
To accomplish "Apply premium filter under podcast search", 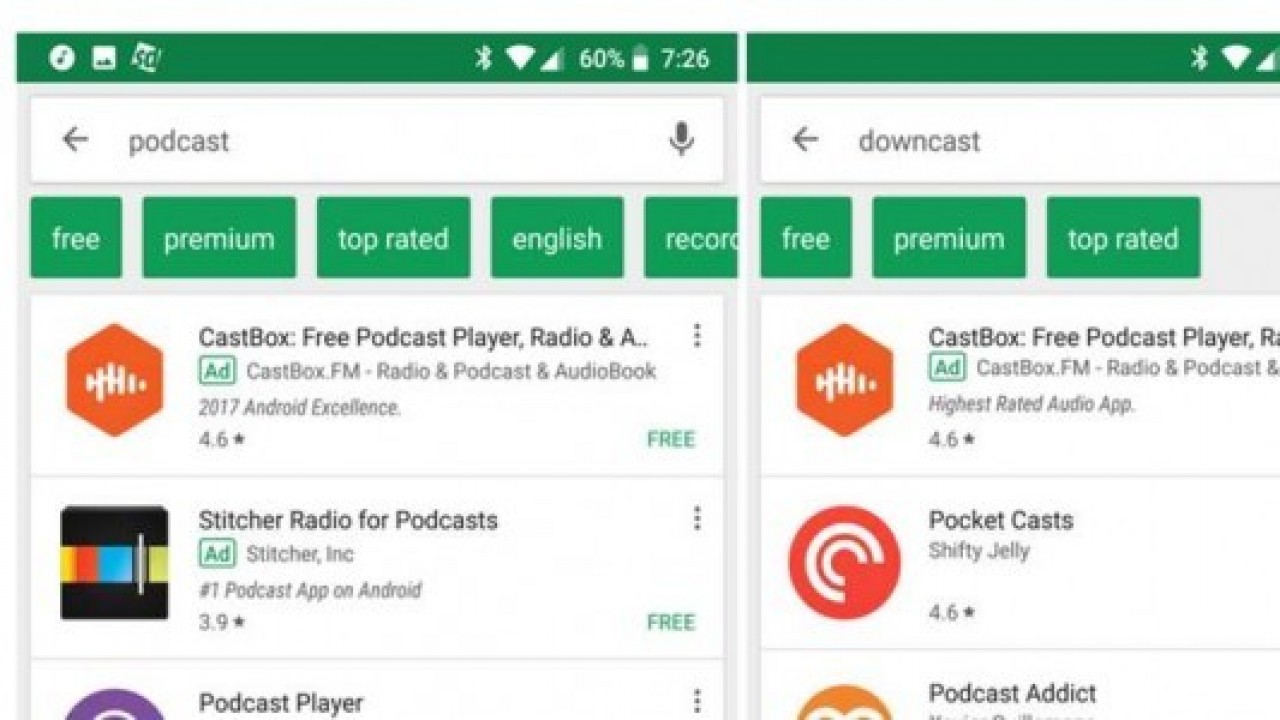I will (219, 238).
